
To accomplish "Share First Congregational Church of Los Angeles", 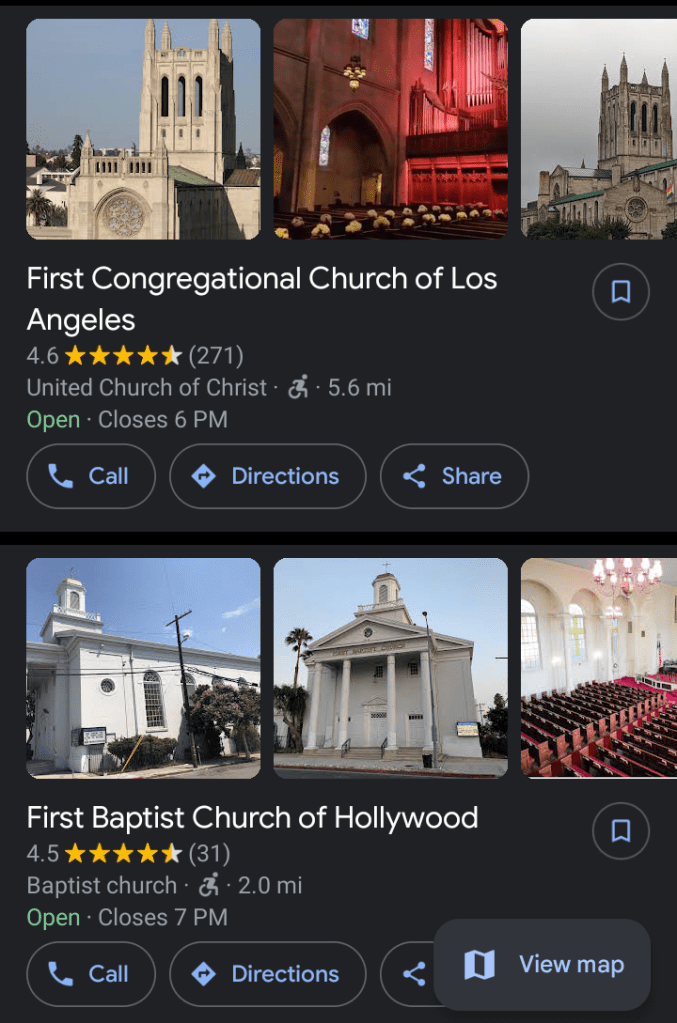I will click(454, 476).
